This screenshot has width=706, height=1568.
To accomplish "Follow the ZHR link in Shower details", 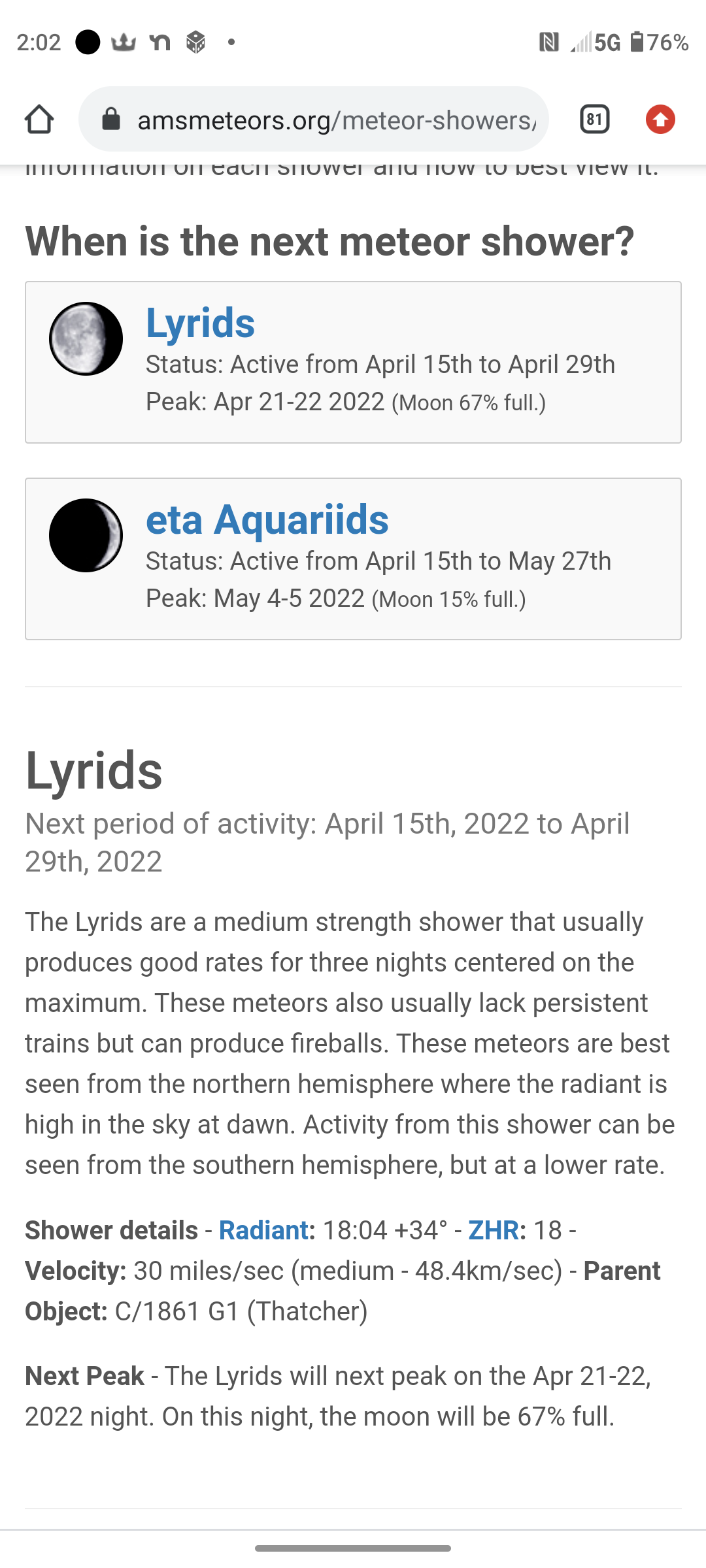I will pos(494,1230).
